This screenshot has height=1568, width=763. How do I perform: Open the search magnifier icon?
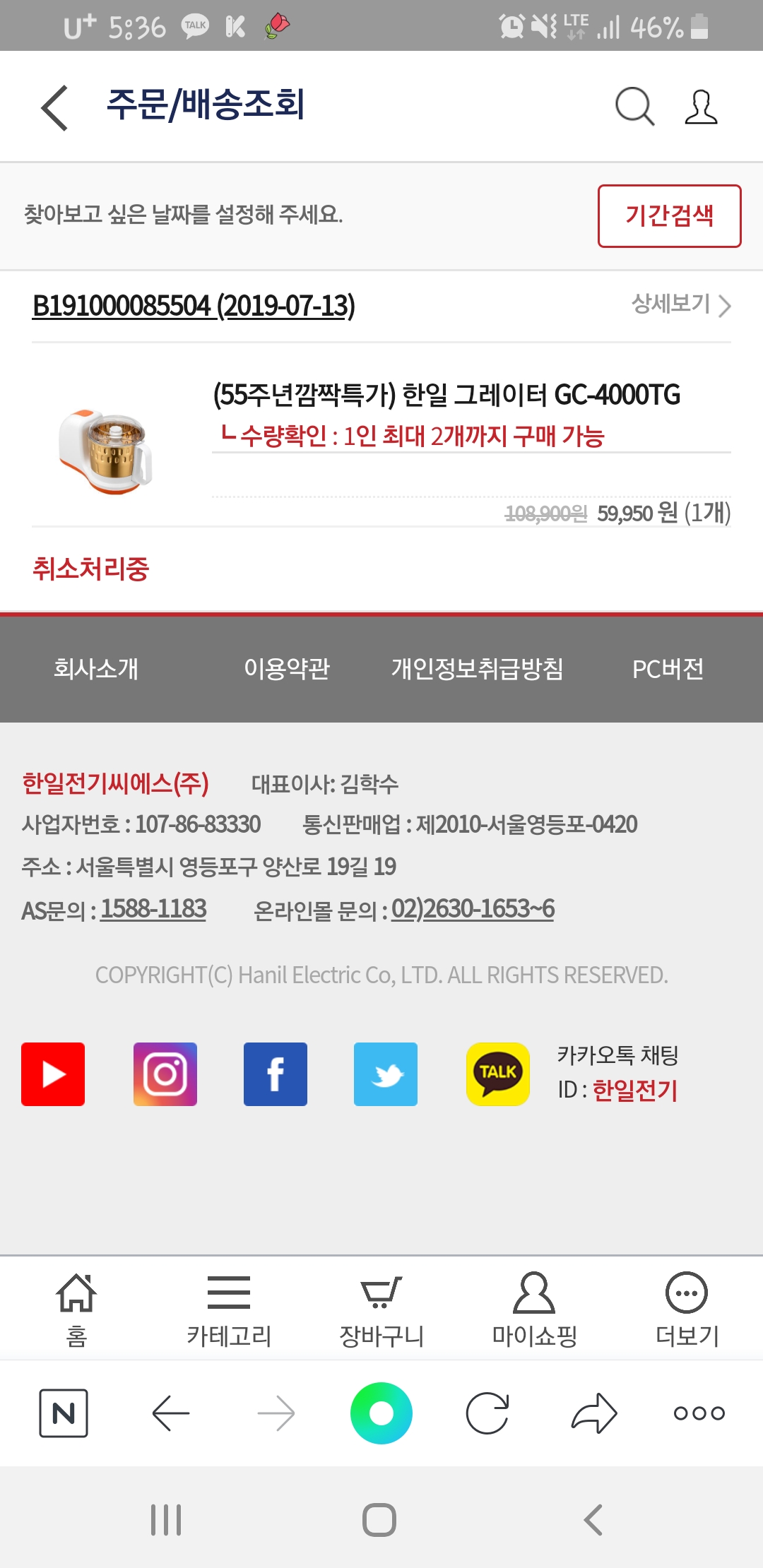[x=634, y=107]
